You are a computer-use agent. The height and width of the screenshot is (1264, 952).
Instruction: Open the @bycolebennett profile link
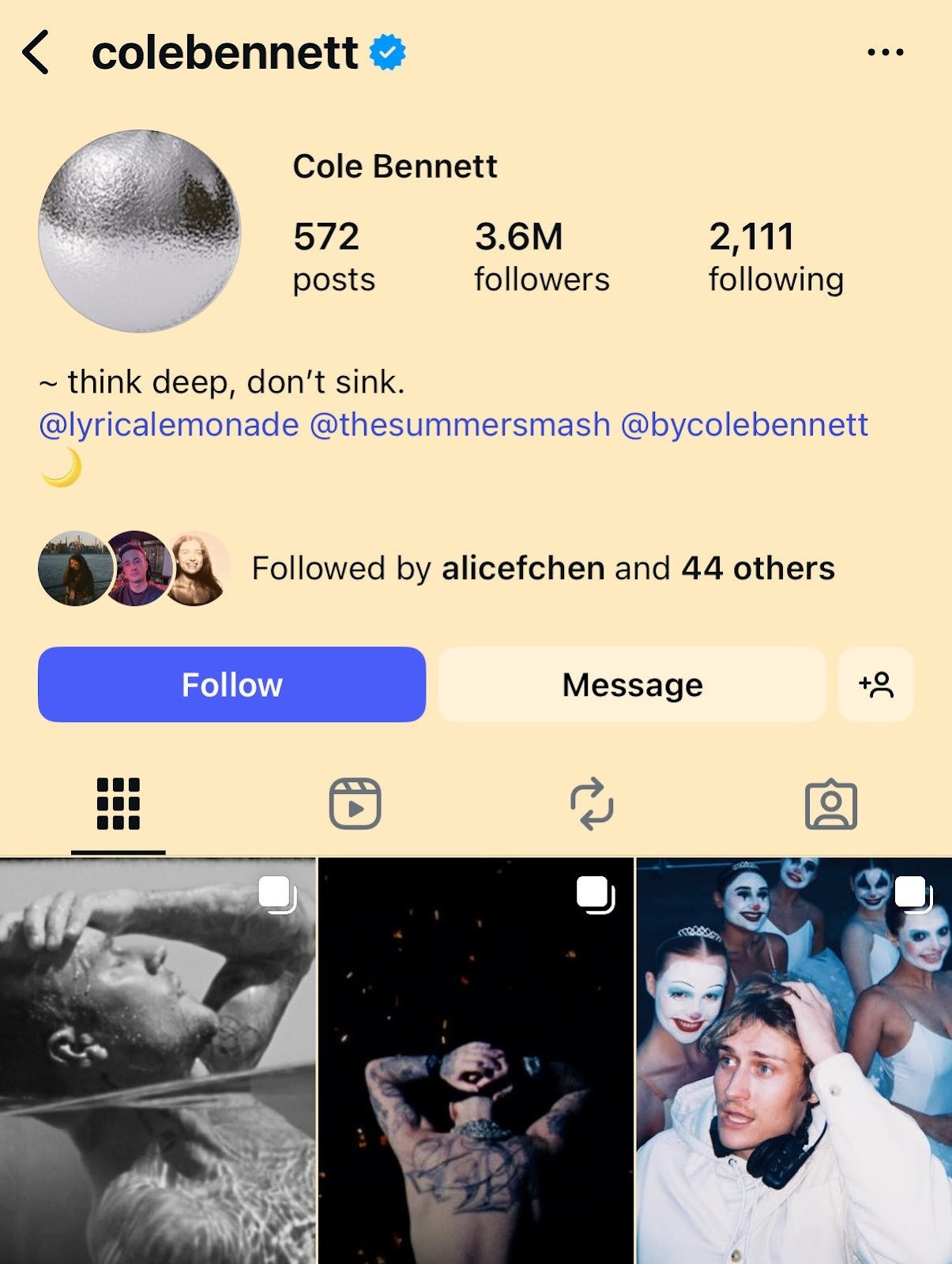click(x=744, y=425)
